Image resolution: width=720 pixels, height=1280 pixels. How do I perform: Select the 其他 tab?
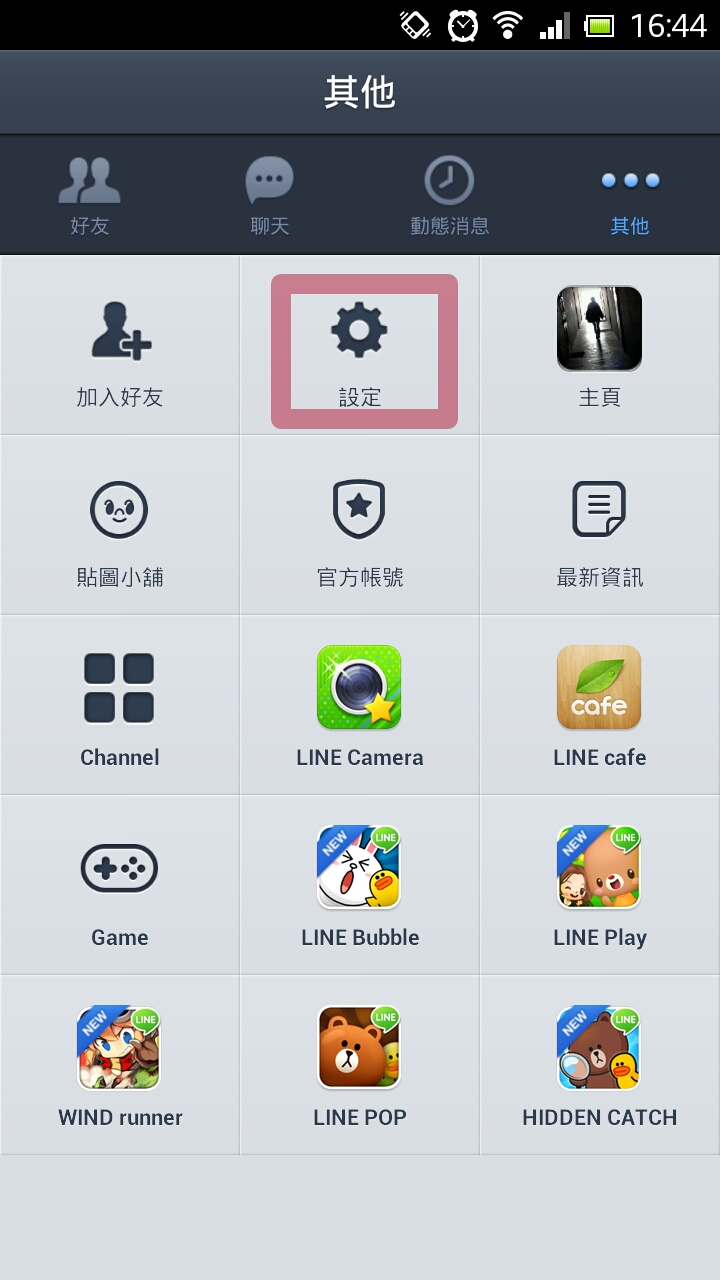pos(630,195)
